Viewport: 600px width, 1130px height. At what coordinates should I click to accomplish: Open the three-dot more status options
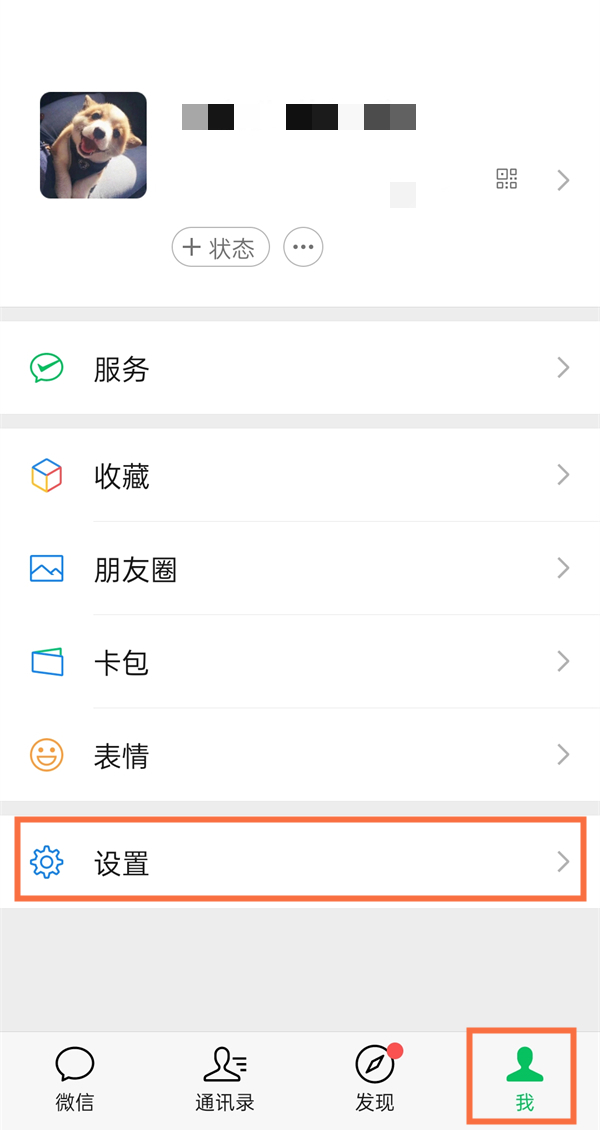click(303, 247)
